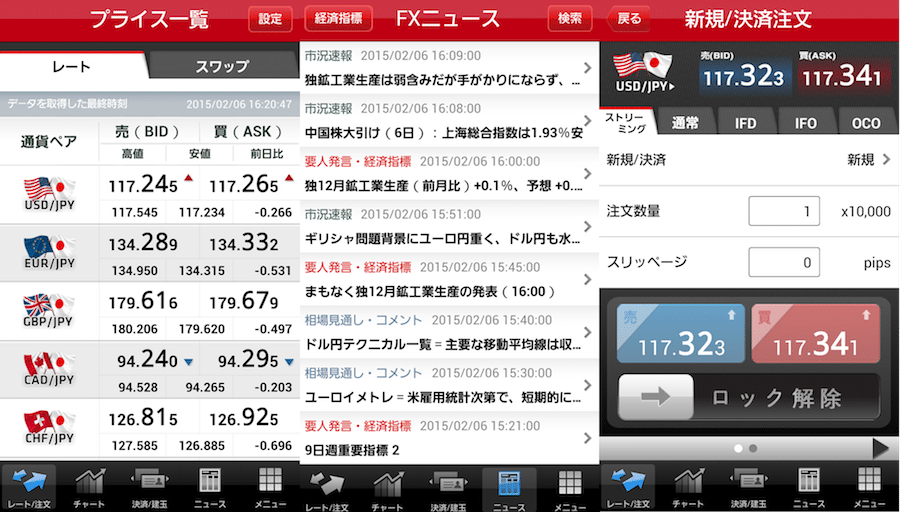
Task: Open the 新規/決済 selector row
Action: tap(748, 160)
